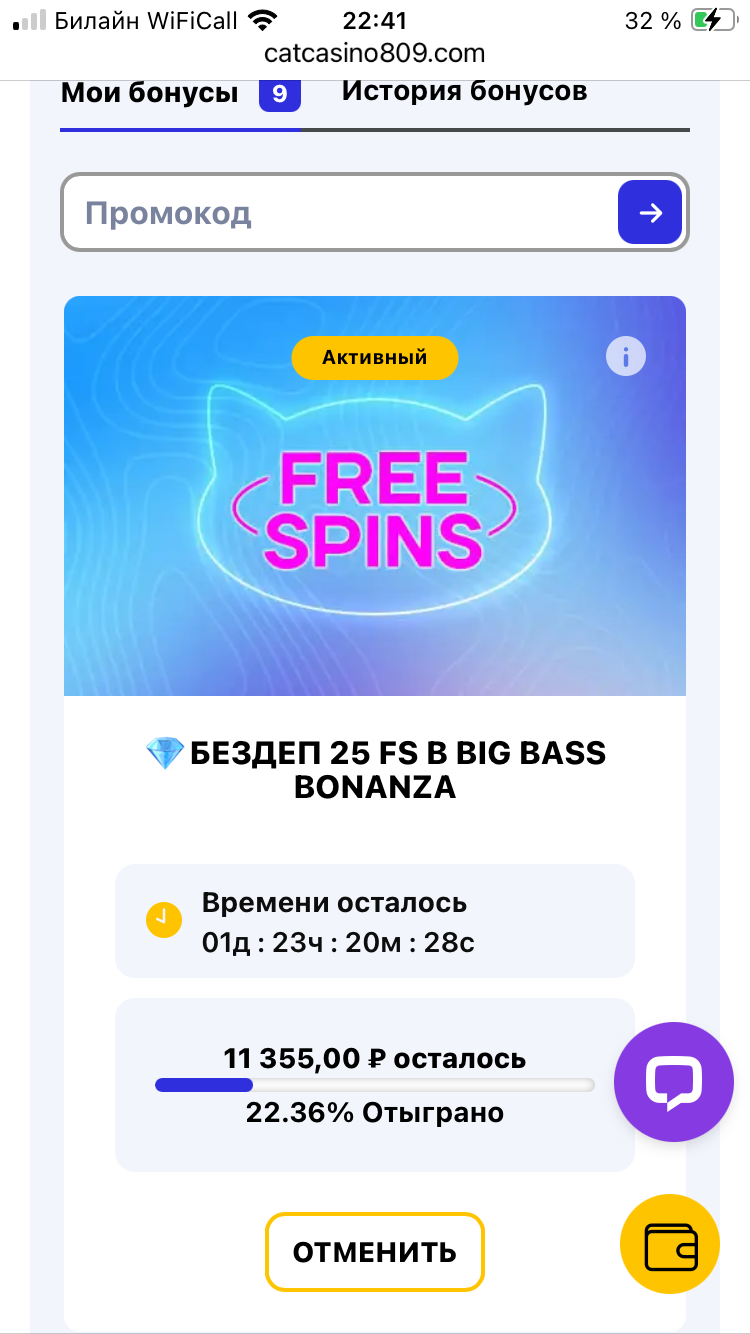Image resolution: width=750 pixels, height=1334 pixels.
Task: Focus the Промокод input field
Action: point(340,213)
